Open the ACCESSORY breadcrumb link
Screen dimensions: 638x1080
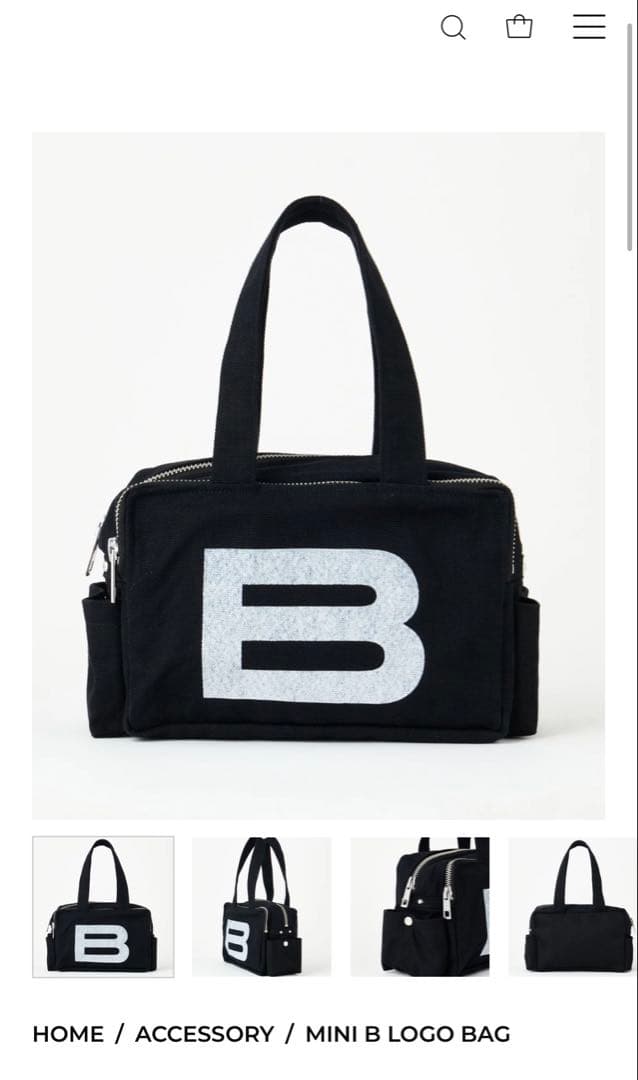pyautogui.click(x=204, y=1034)
